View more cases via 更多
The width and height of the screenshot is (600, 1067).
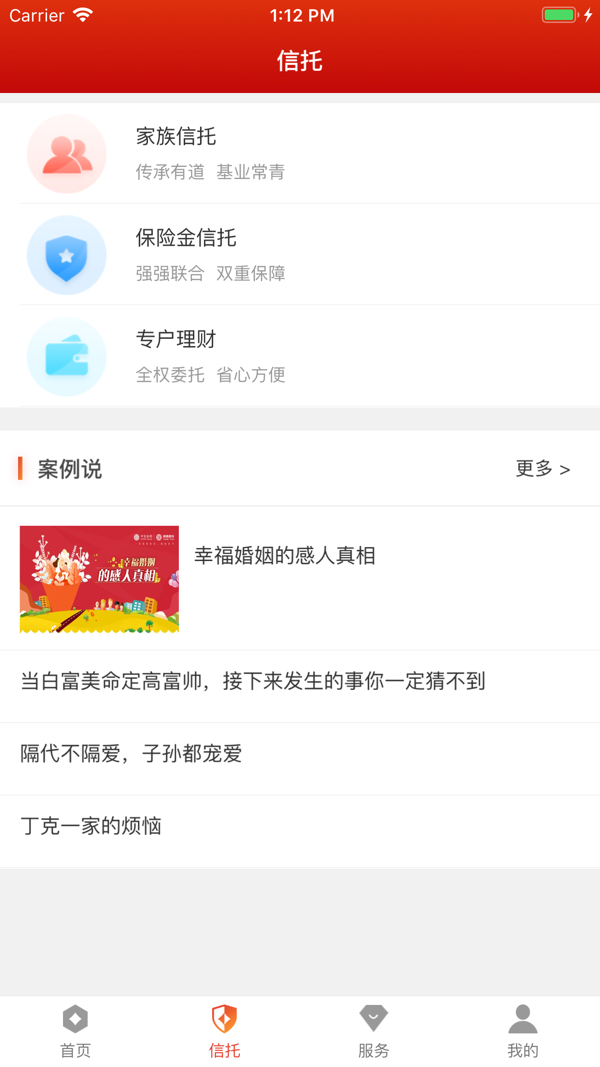pos(543,469)
